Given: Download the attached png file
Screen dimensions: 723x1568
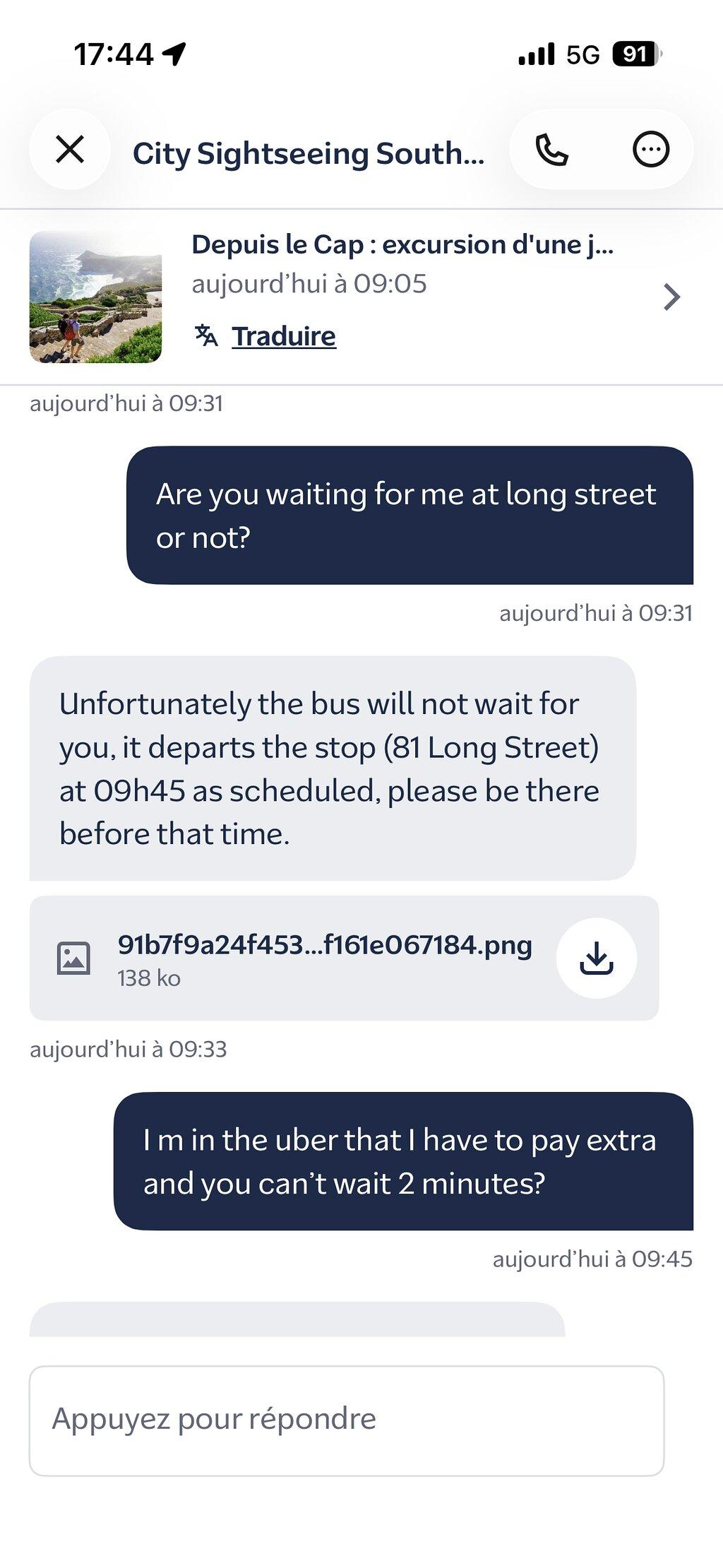Looking at the screenshot, I should pos(597,958).
